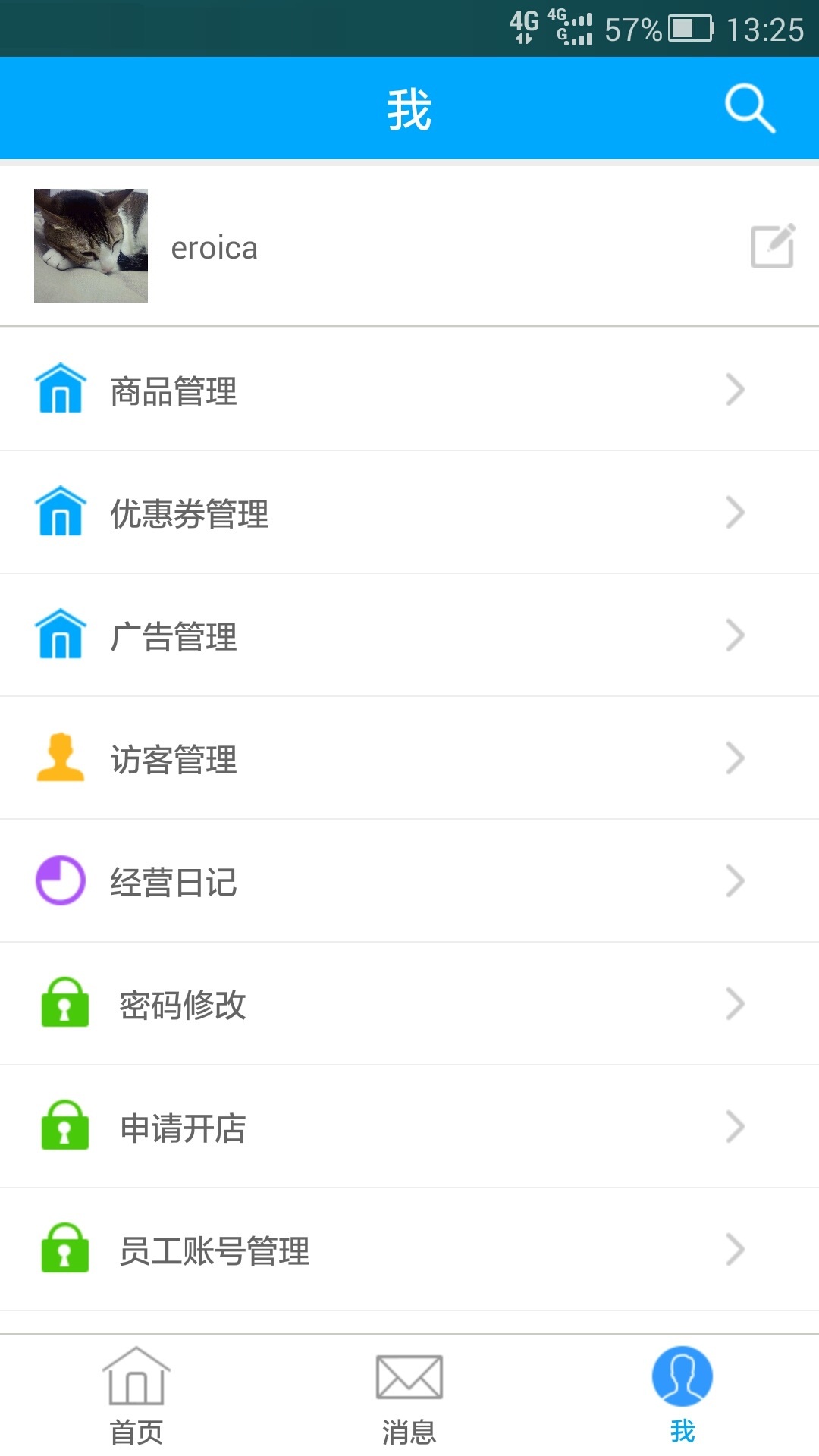Image resolution: width=819 pixels, height=1456 pixels.
Task: Click the orange 访客管理 visitor icon
Action: pos(61,758)
